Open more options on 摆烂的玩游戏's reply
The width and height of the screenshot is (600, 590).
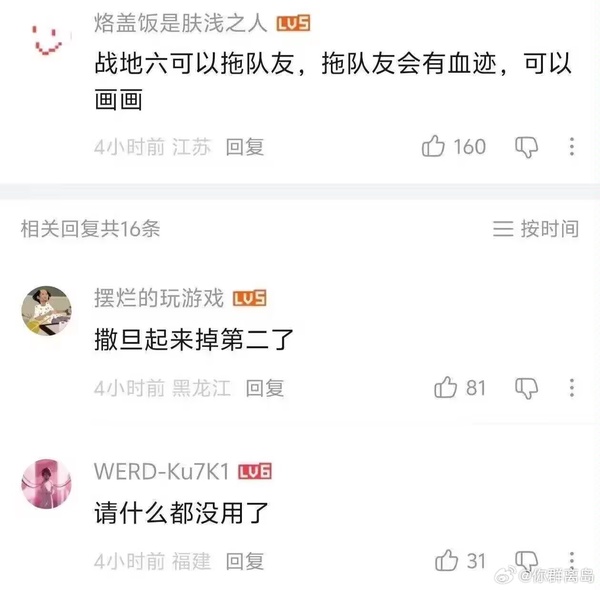click(572, 388)
